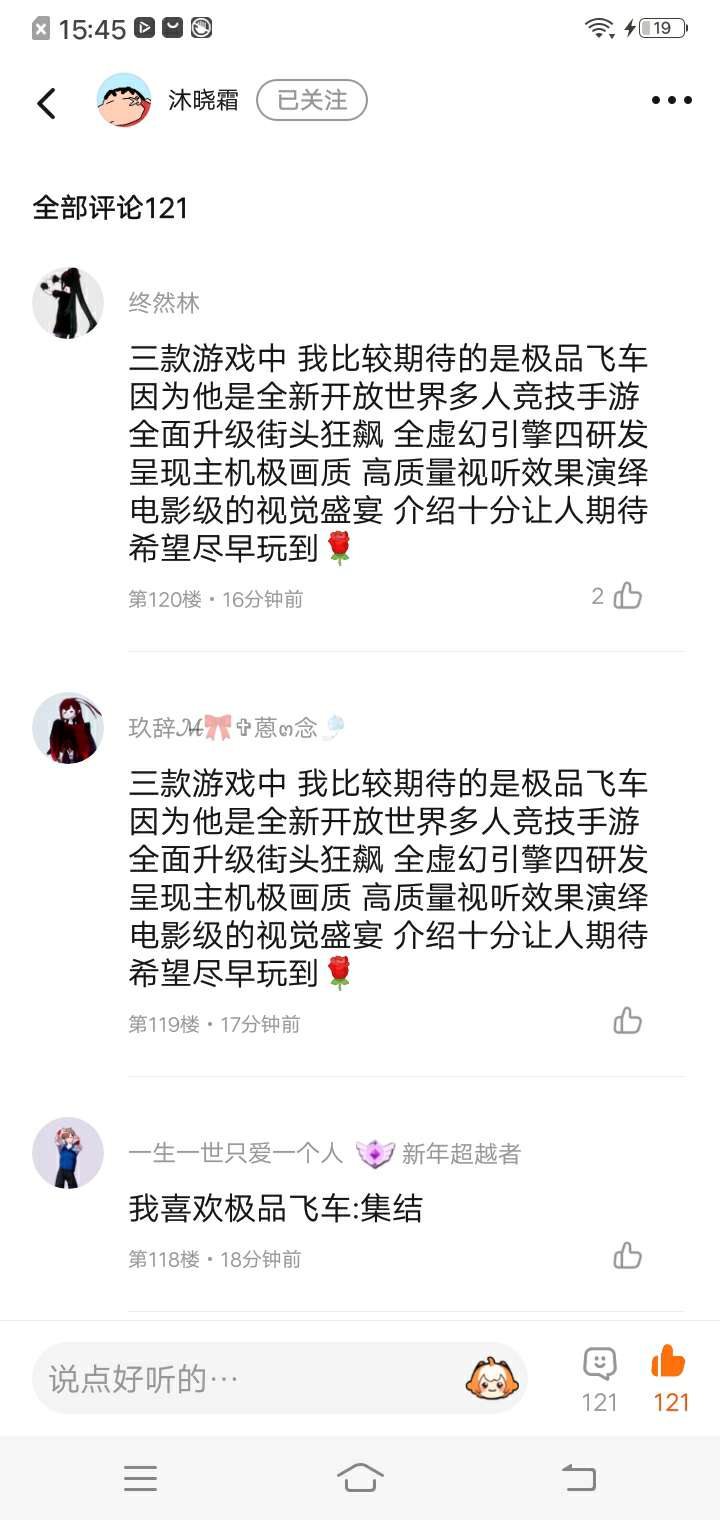Open 终然林's avatar
This screenshot has height=1520, width=720.
[68, 303]
